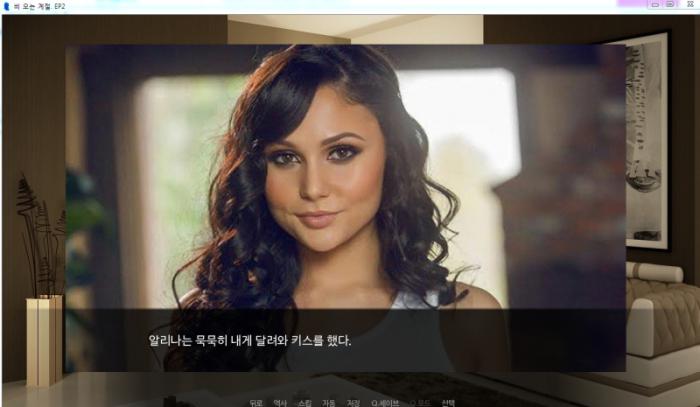Enable skip mode (스킵)
700x407 pixels.
click(305, 403)
